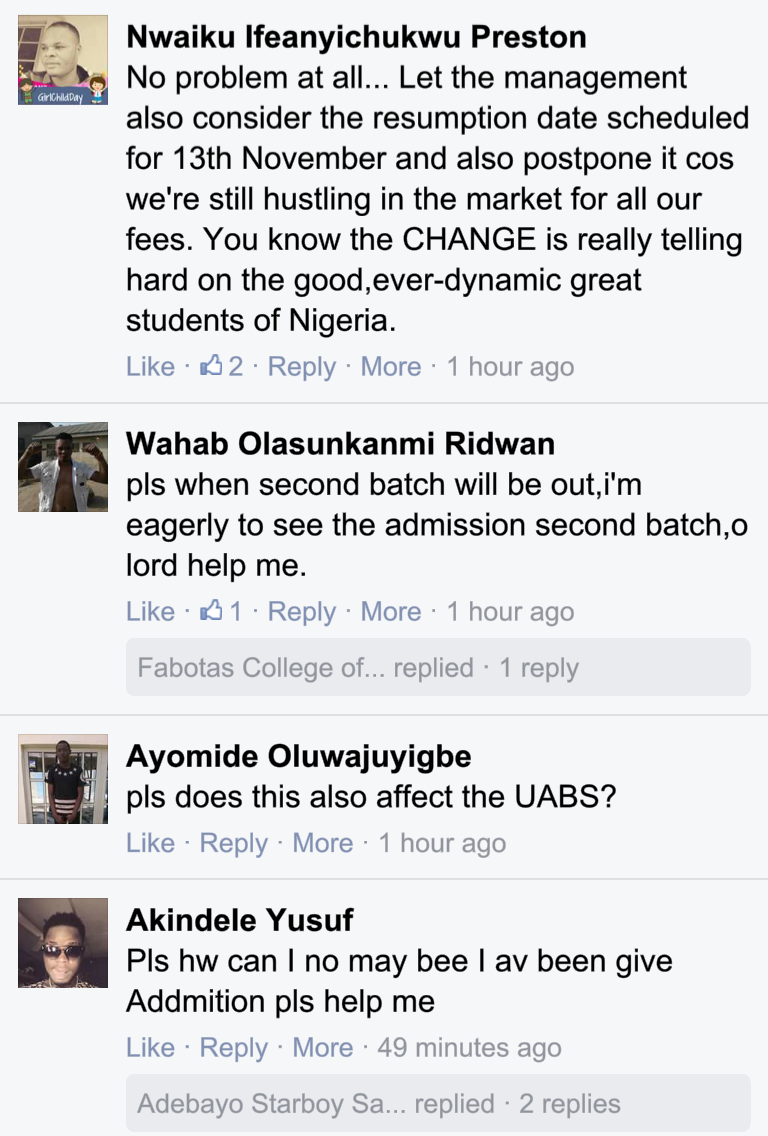
Task: Reply to Akindele Yusuf's comment
Action: [x=233, y=1047]
